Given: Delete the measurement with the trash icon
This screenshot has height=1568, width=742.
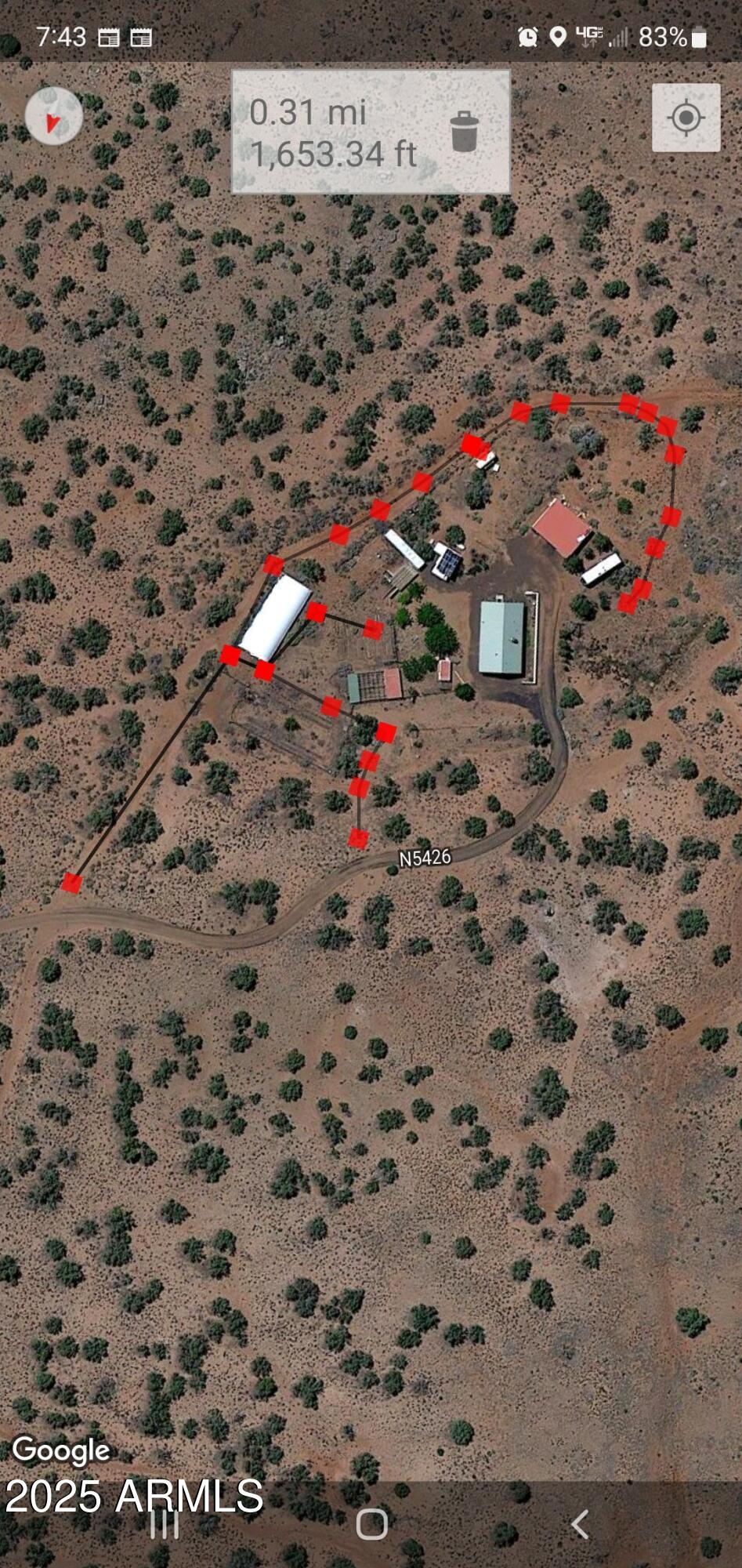Looking at the screenshot, I should [x=464, y=132].
